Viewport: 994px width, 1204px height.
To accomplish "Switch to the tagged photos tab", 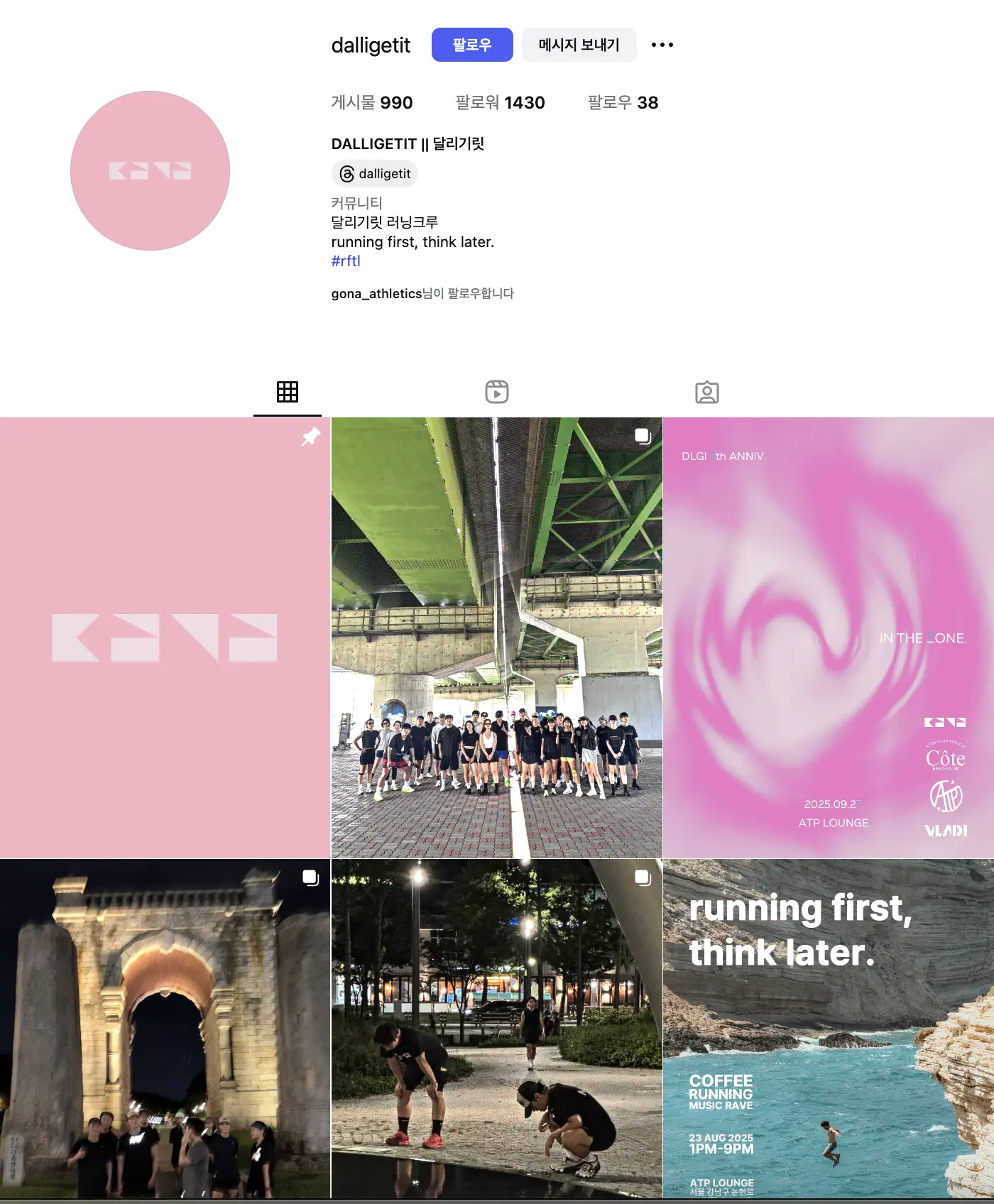I will click(706, 392).
